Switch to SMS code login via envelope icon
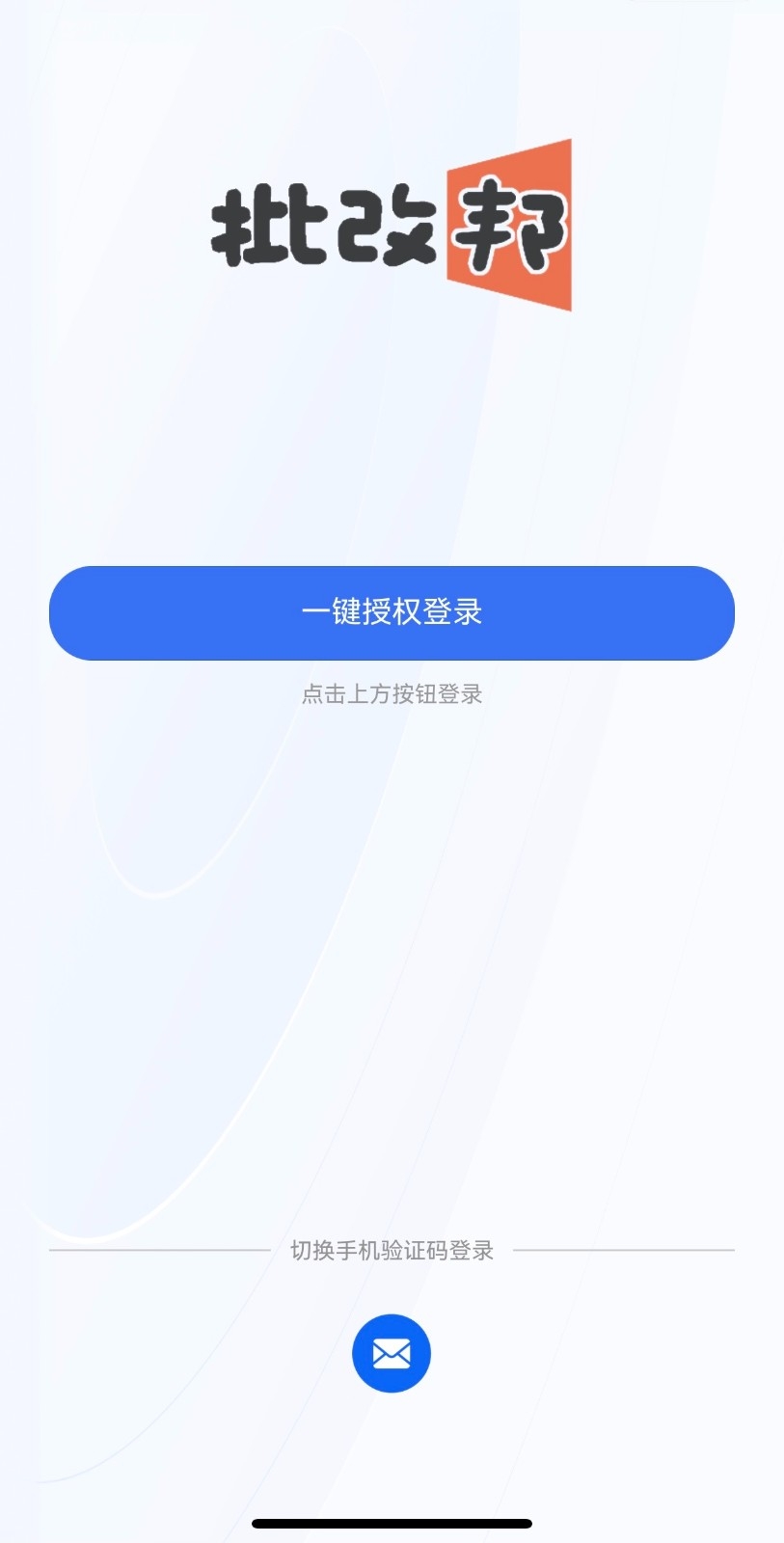This screenshot has width=784, height=1543. click(x=392, y=1353)
